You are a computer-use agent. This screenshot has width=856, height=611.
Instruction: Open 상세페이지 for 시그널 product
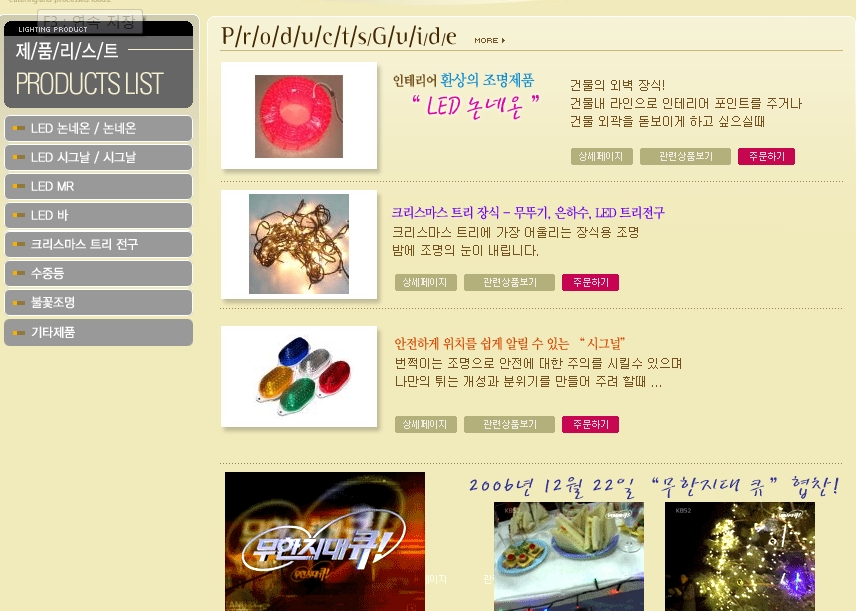pos(425,425)
